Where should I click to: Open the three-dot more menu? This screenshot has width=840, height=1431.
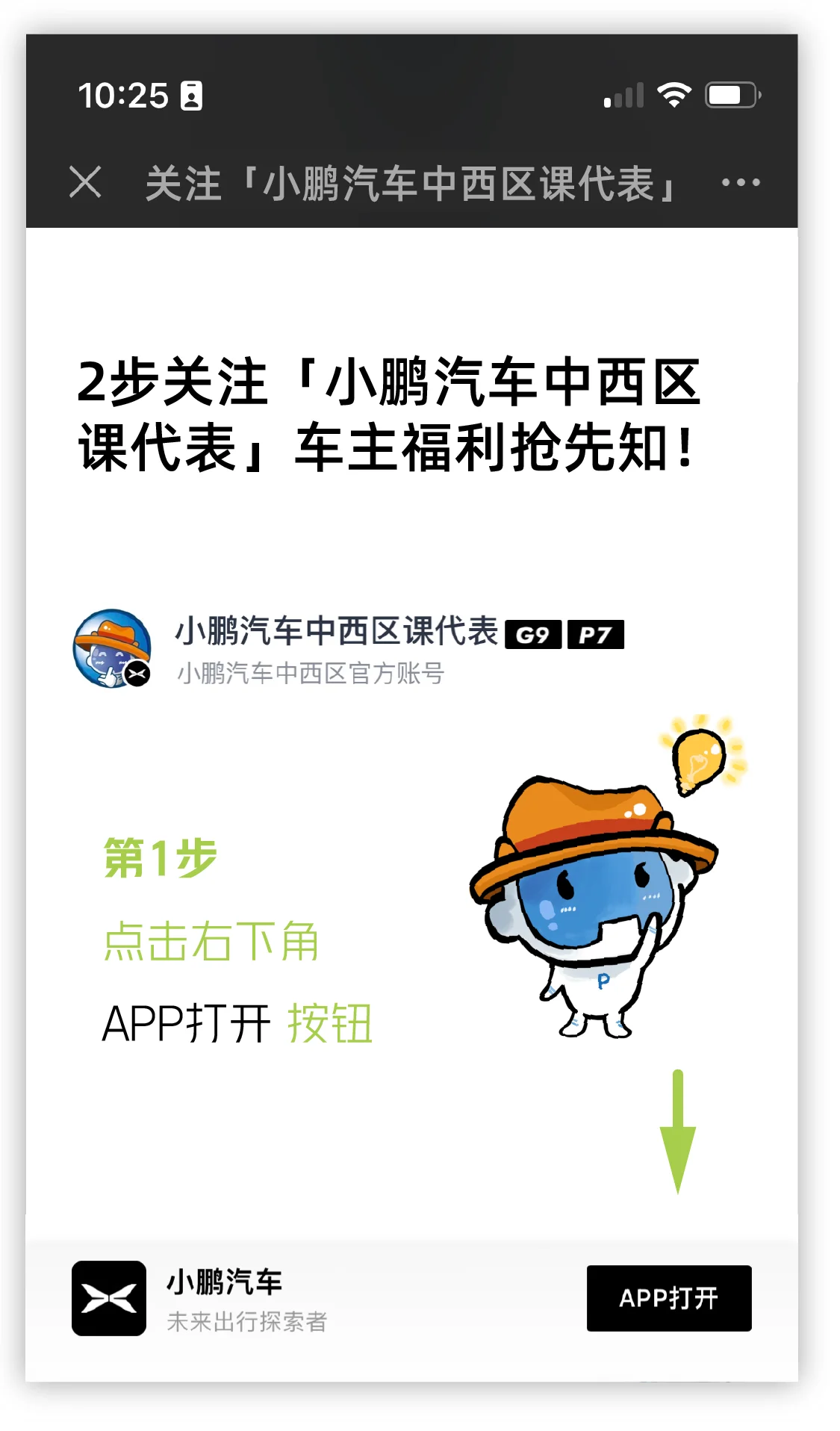(x=740, y=182)
